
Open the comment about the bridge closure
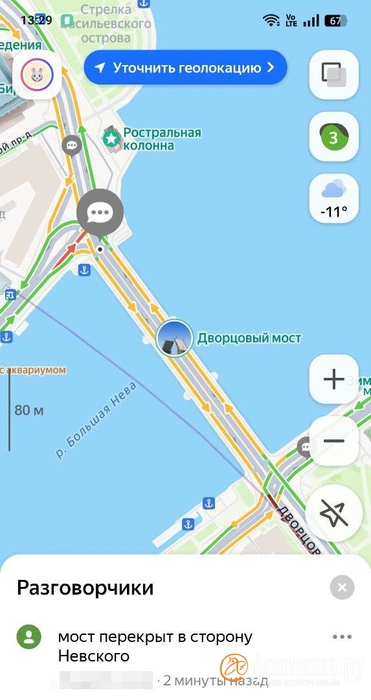(155, 646)
